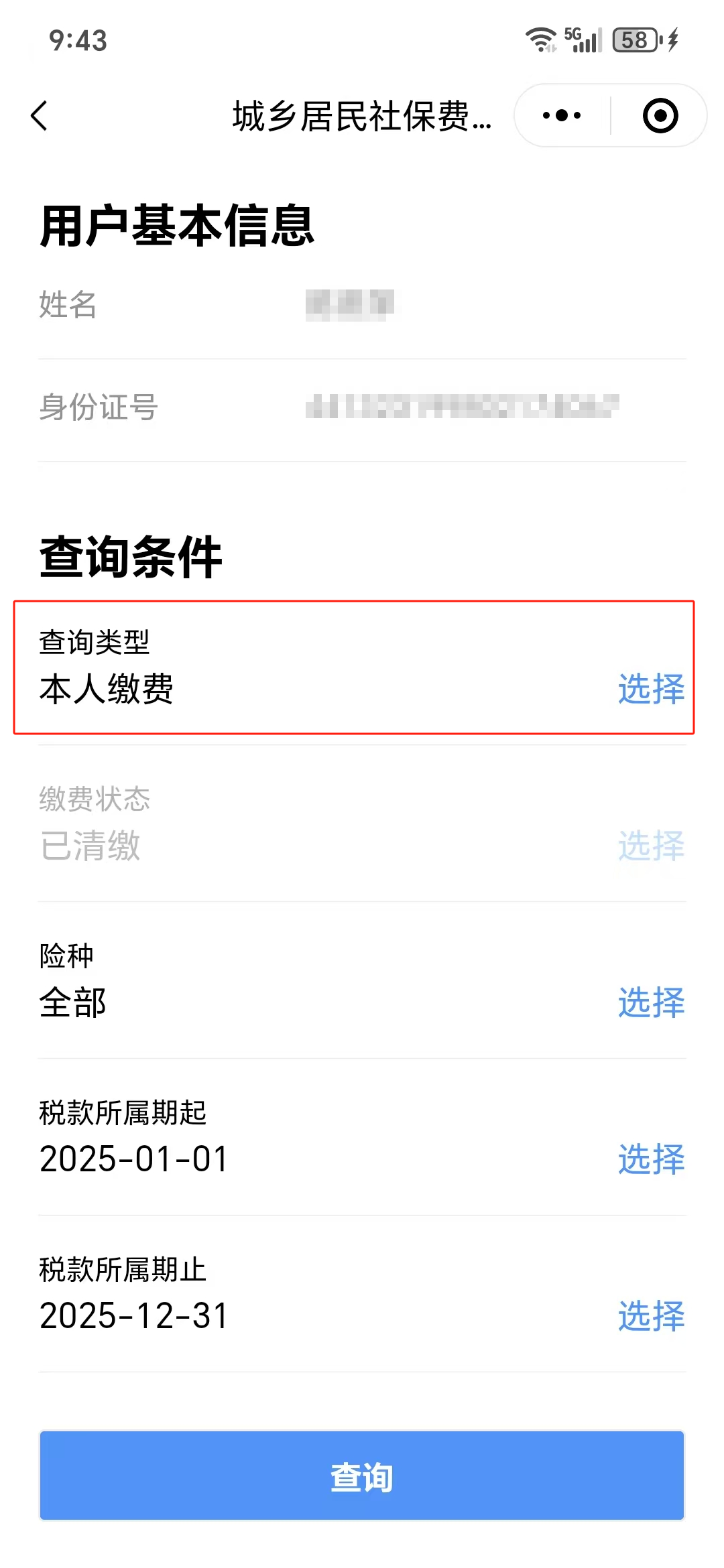
Task: Open the mini program's three-dot menu
Action: tap(562, 115)
